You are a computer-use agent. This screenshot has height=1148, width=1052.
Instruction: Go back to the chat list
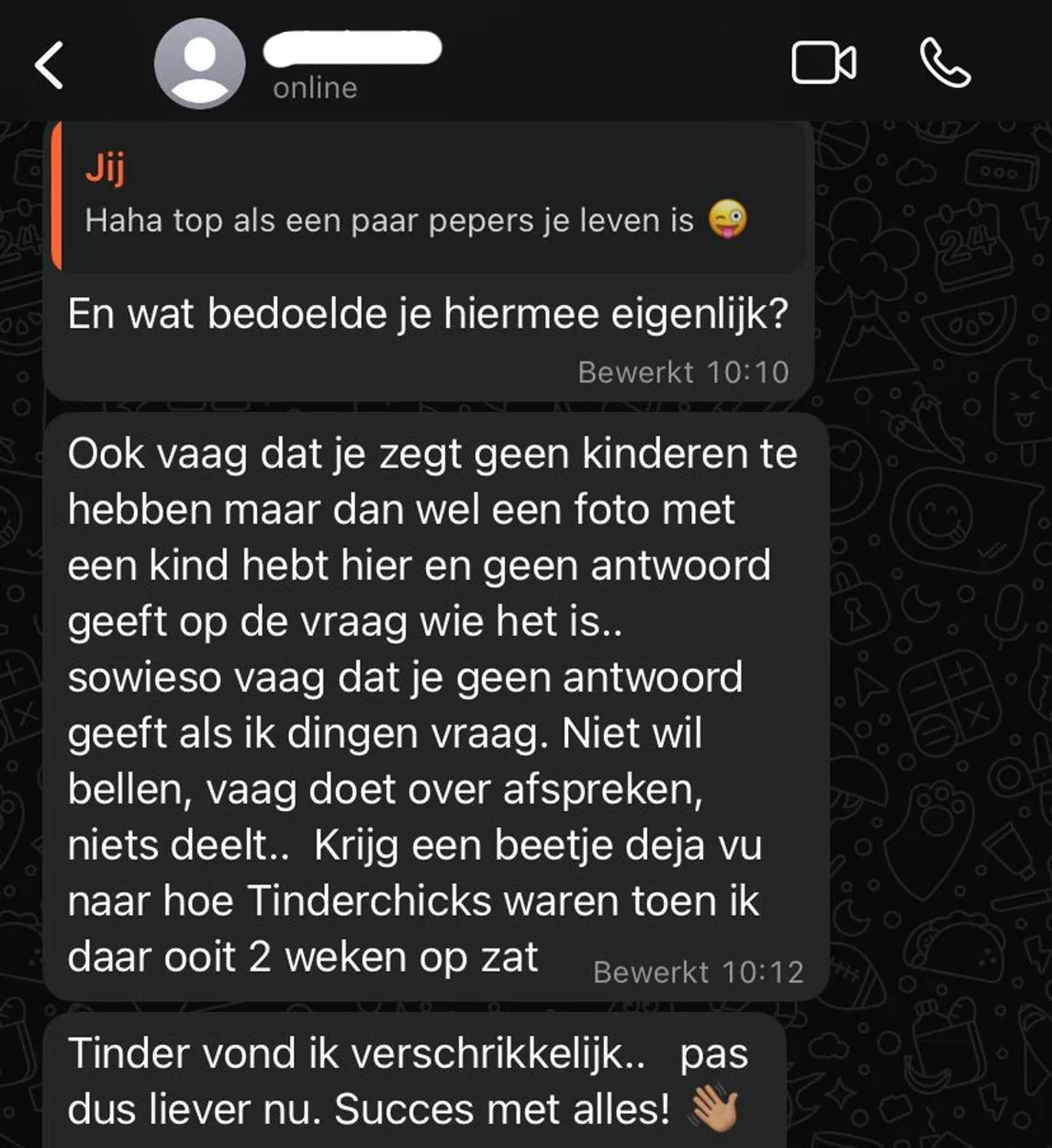tap(50, 65)
